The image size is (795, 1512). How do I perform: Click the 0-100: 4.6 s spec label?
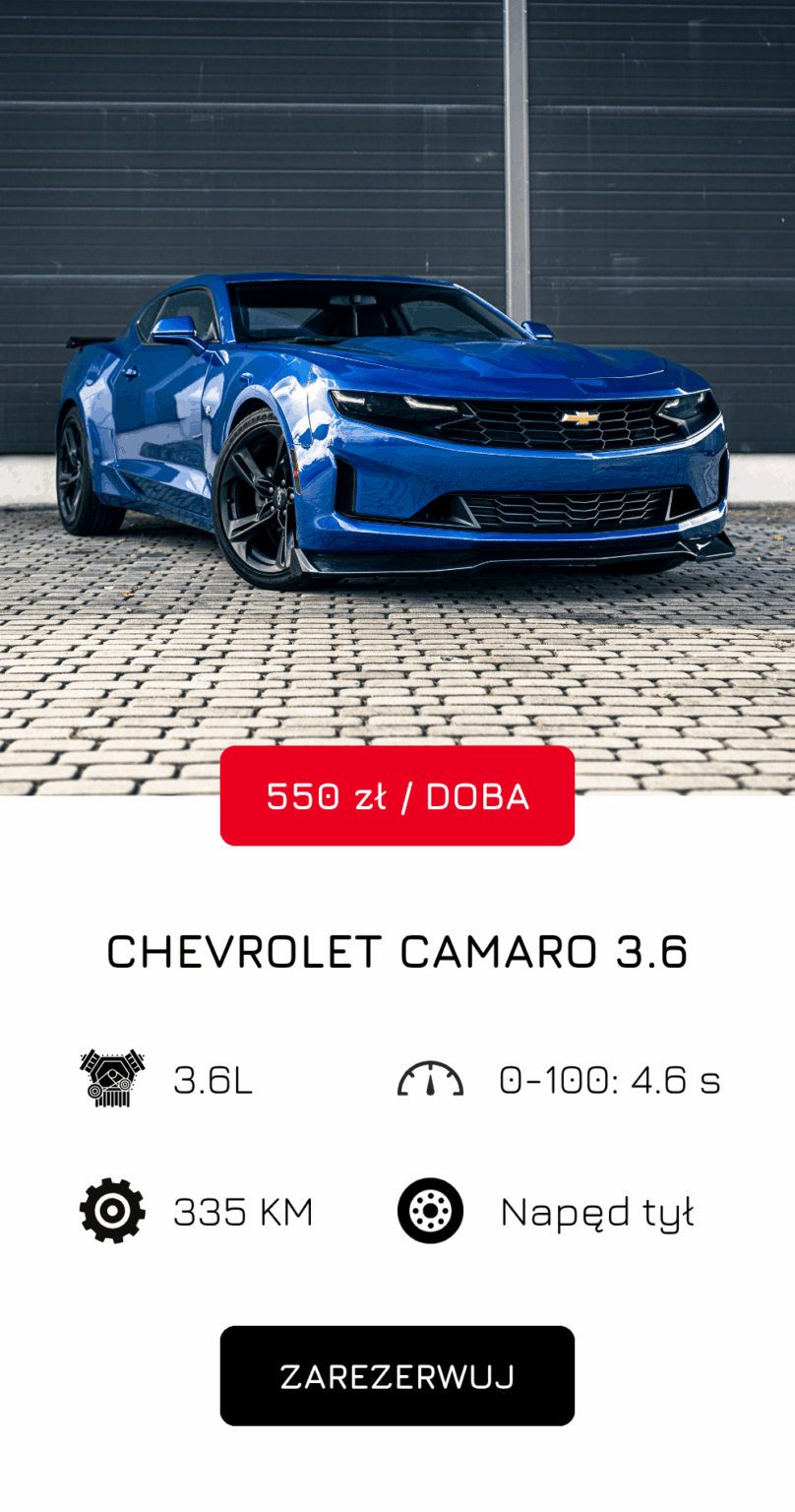point(610,1079)
